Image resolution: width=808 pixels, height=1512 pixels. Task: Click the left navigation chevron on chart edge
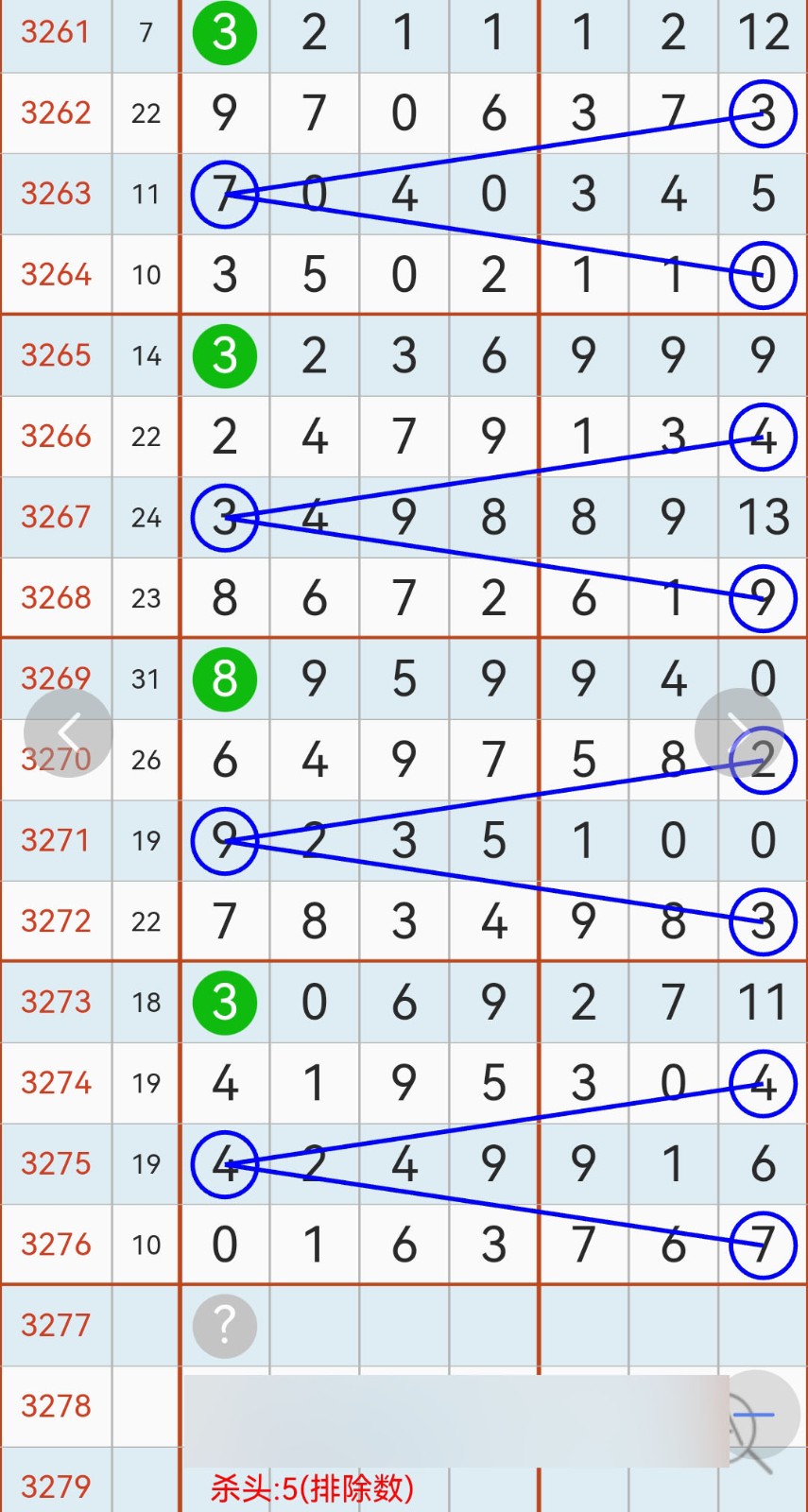click(x=68, y=732)
